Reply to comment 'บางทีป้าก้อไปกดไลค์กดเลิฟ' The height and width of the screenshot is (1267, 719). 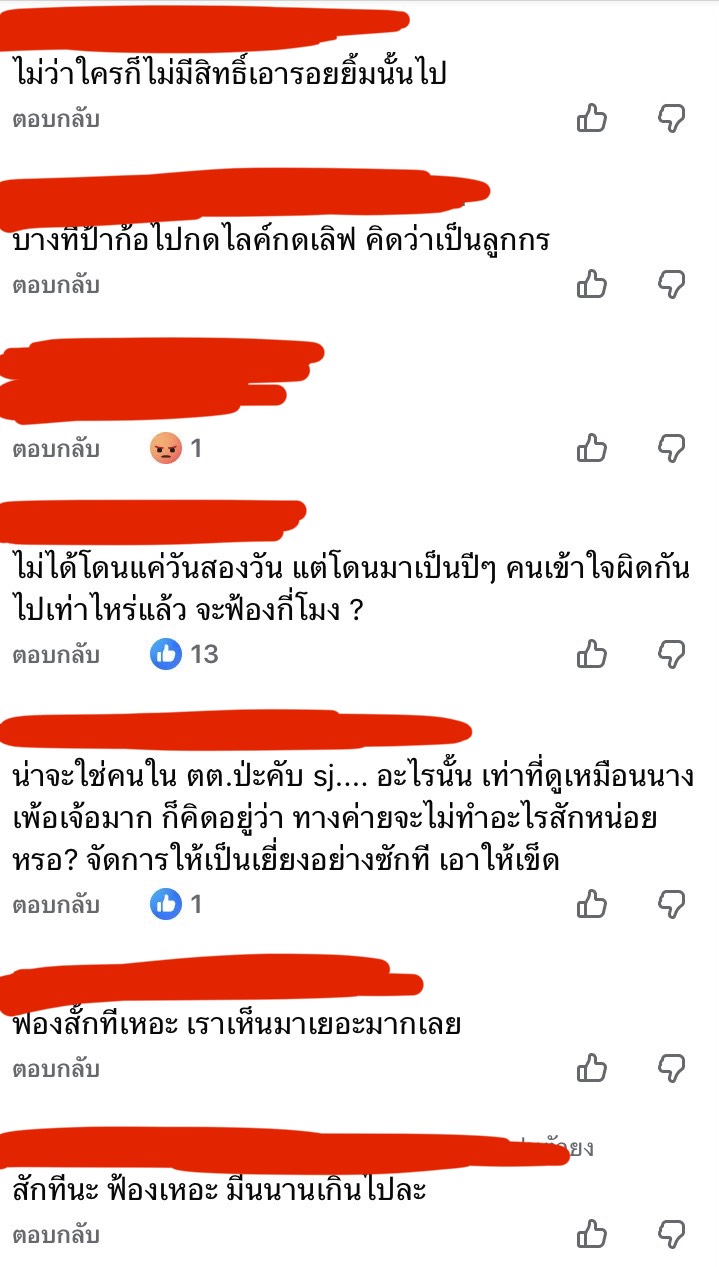[56, 285]
